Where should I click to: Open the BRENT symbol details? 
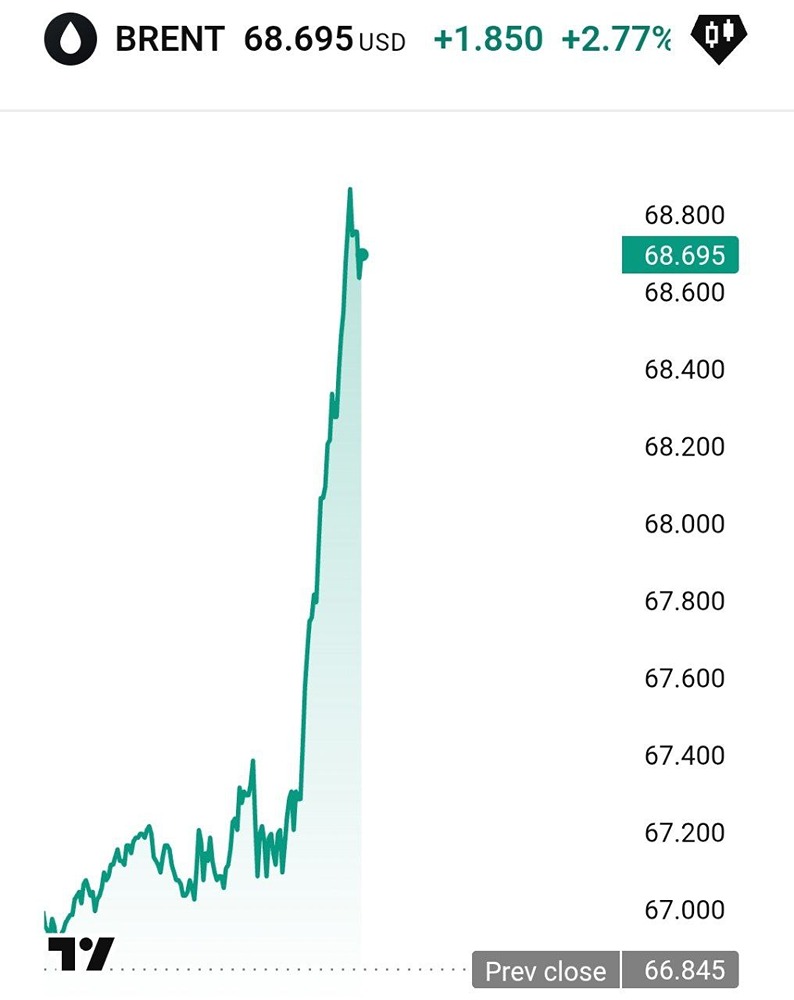[x=169, y=40]
